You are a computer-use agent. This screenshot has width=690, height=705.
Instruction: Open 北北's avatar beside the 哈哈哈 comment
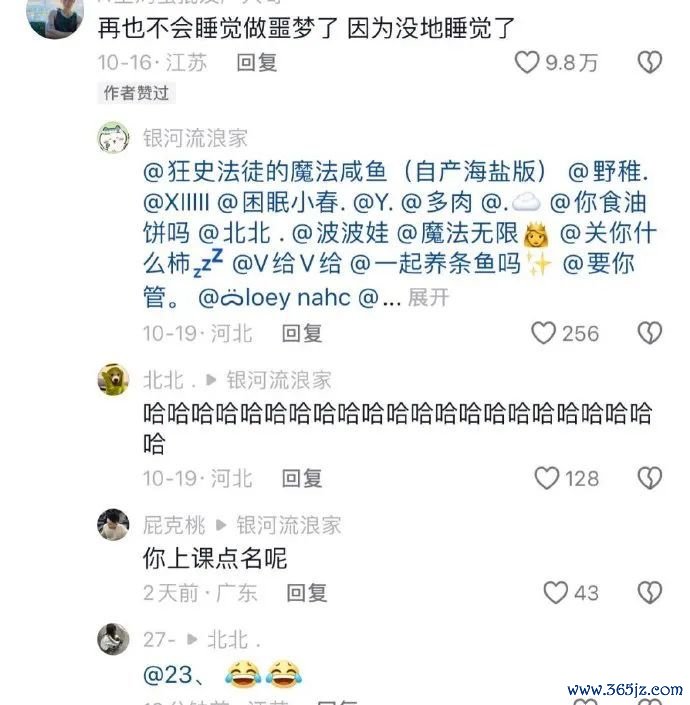[x=113, y=379]
